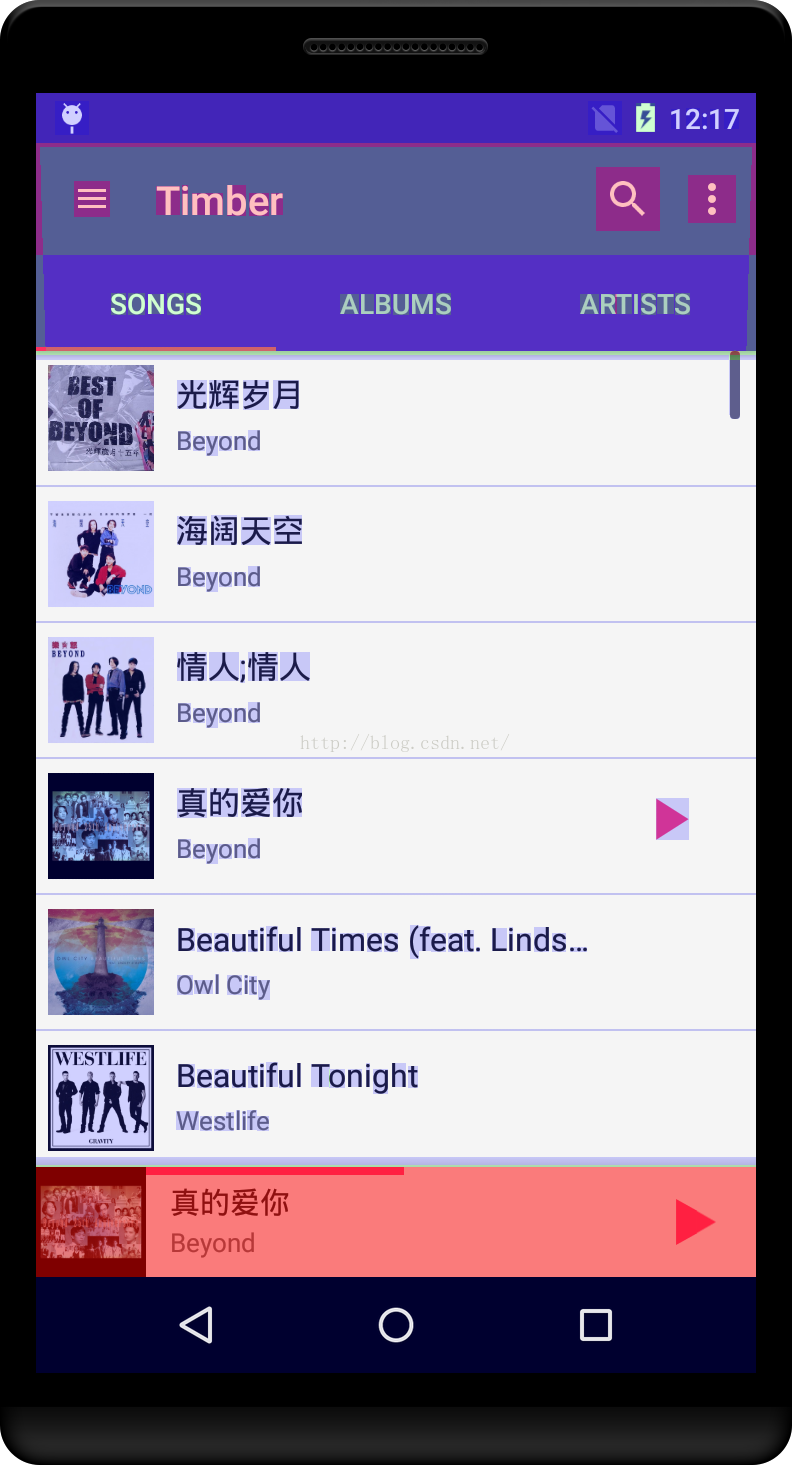Image resolution: width=792 pixels, height=1465 pixels.
Task: Open now playing from mini player album art
Action: (91, 1222)
